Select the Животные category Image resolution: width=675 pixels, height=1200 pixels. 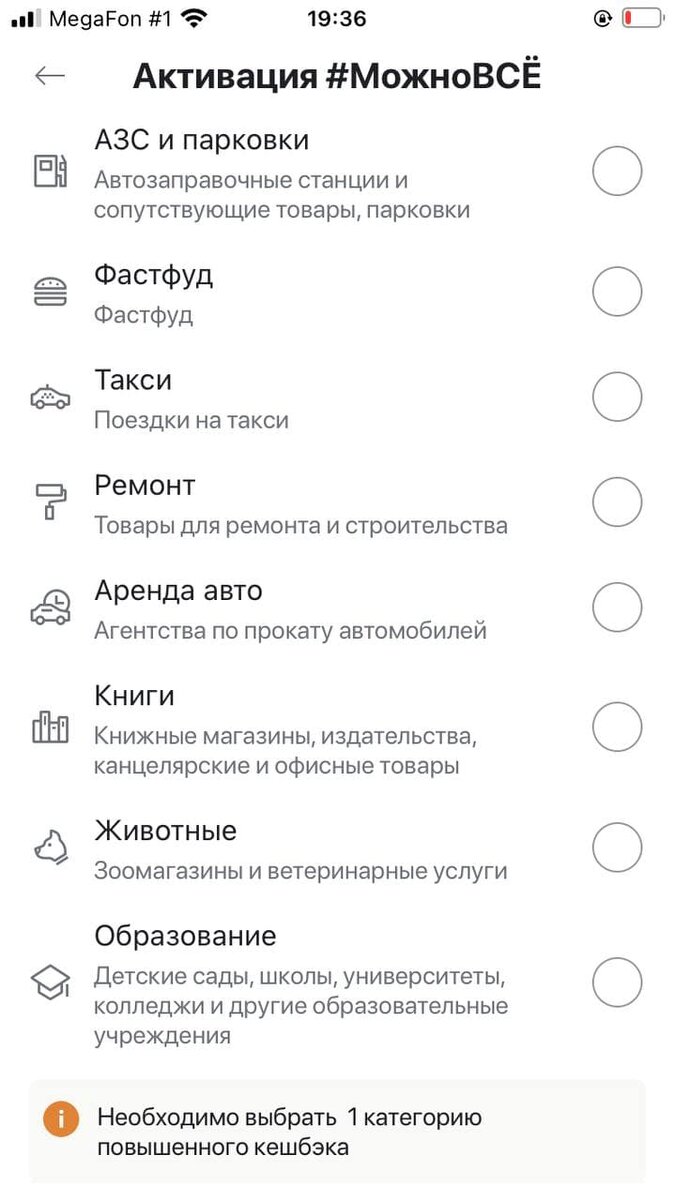pos(616,847)
